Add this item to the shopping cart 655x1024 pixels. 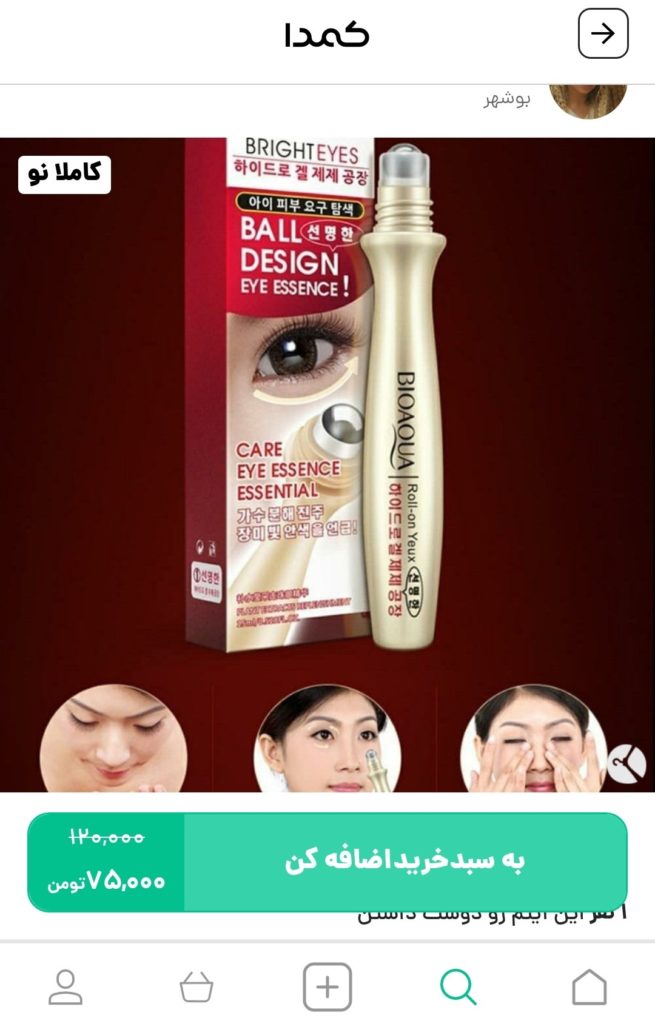click(404, 861)
